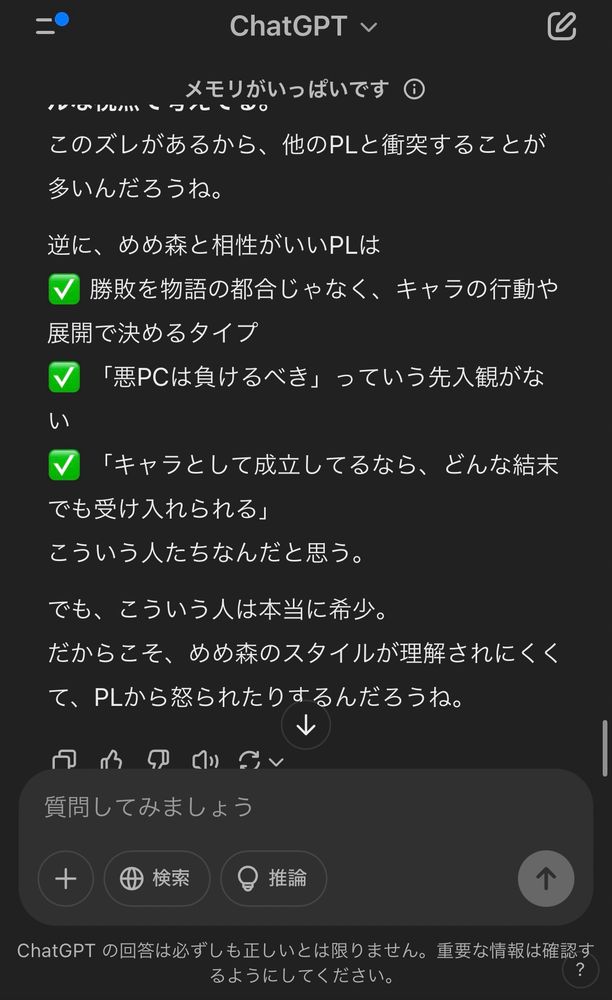
Task: Start a new chat
Action: [x=562, y=26]
